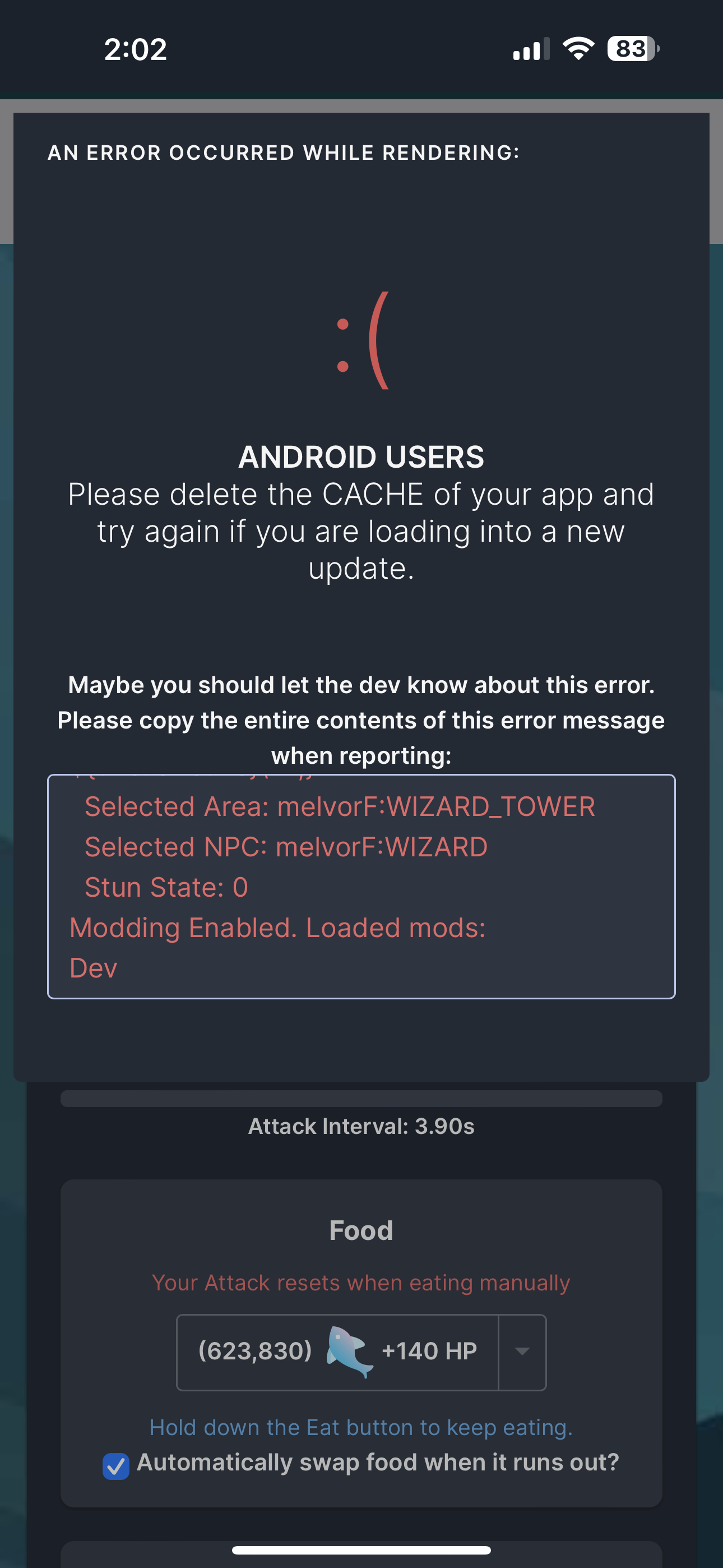Click the "Food" section heading
The height and width of the screenshot is (1568, 723).
coord(361,1230)
